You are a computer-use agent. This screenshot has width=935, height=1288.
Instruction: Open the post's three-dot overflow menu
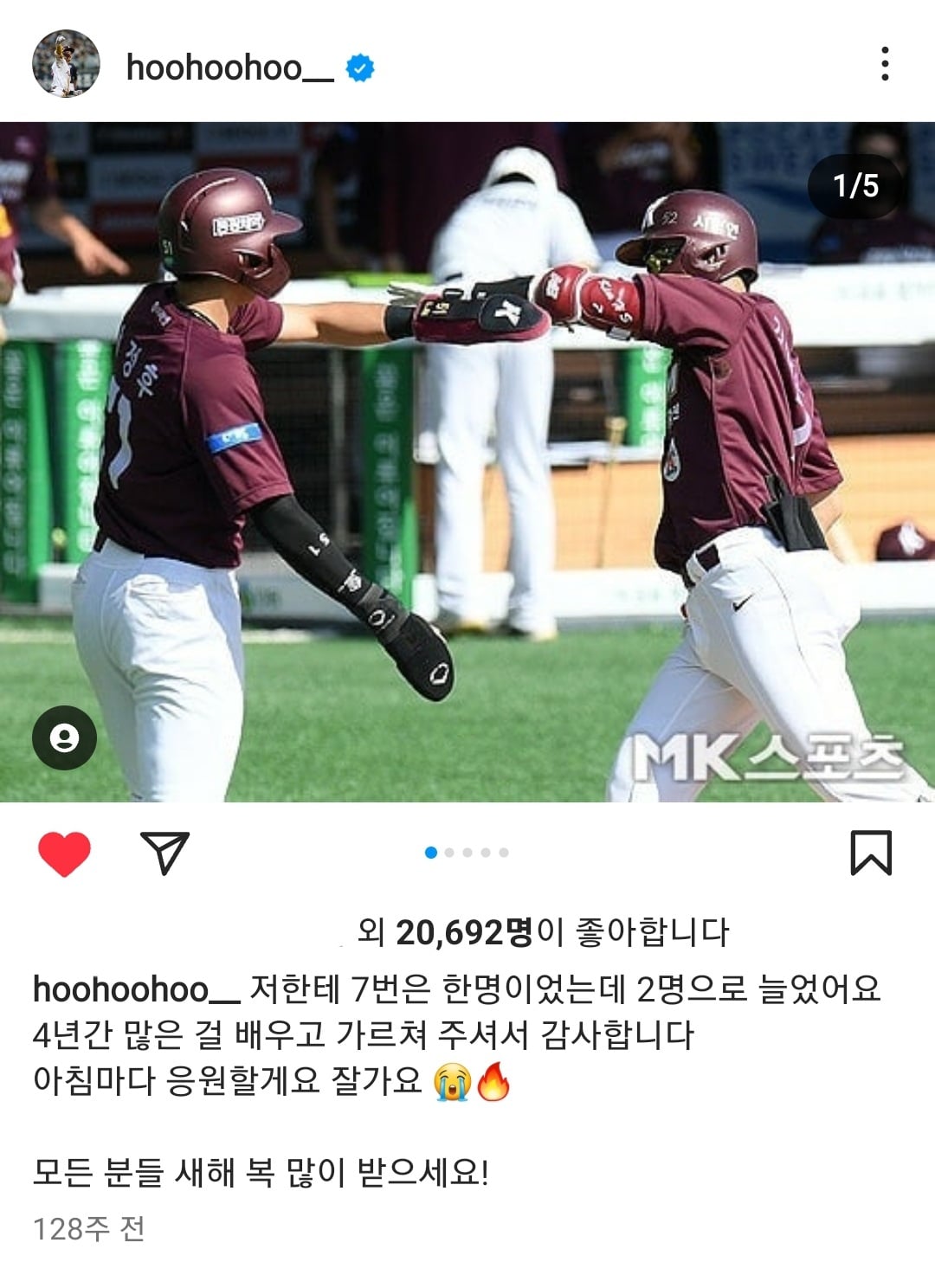[x=884, y=64]
